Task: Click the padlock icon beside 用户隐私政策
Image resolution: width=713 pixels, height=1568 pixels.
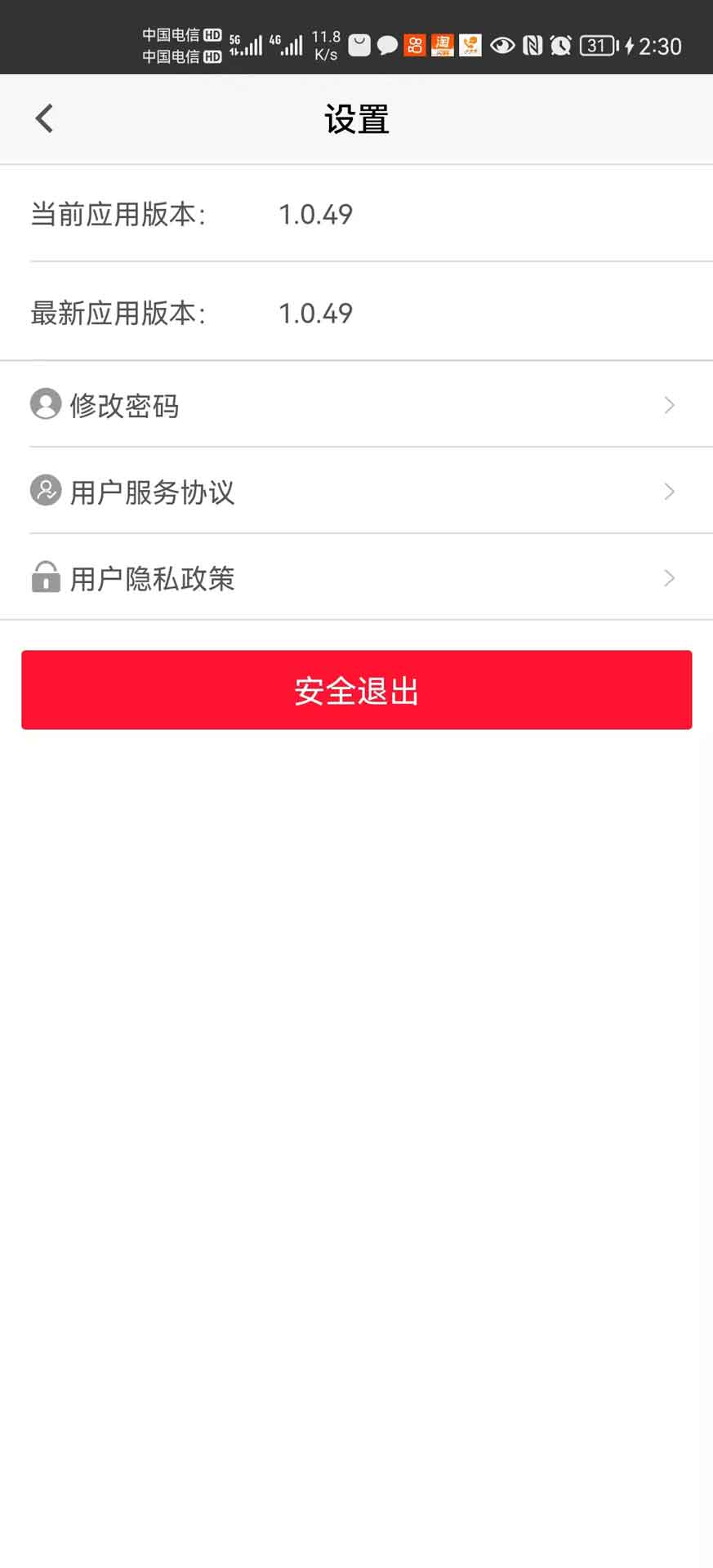Action: click(x=46, y=578)
